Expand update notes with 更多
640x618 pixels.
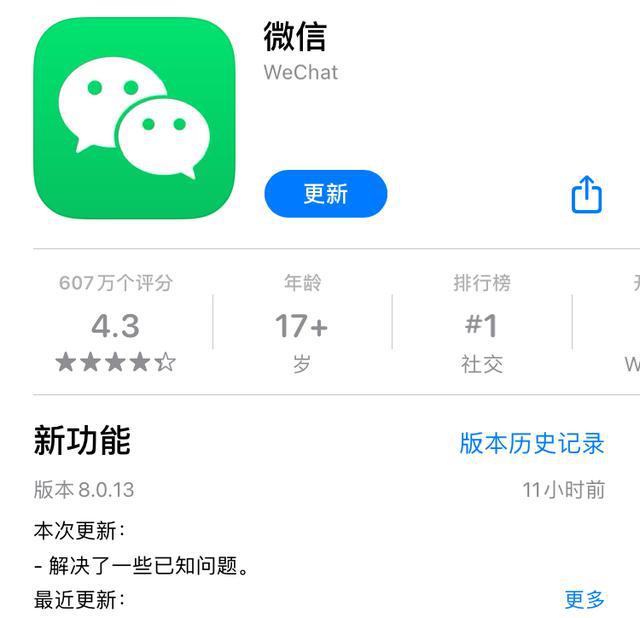(584, 599)
